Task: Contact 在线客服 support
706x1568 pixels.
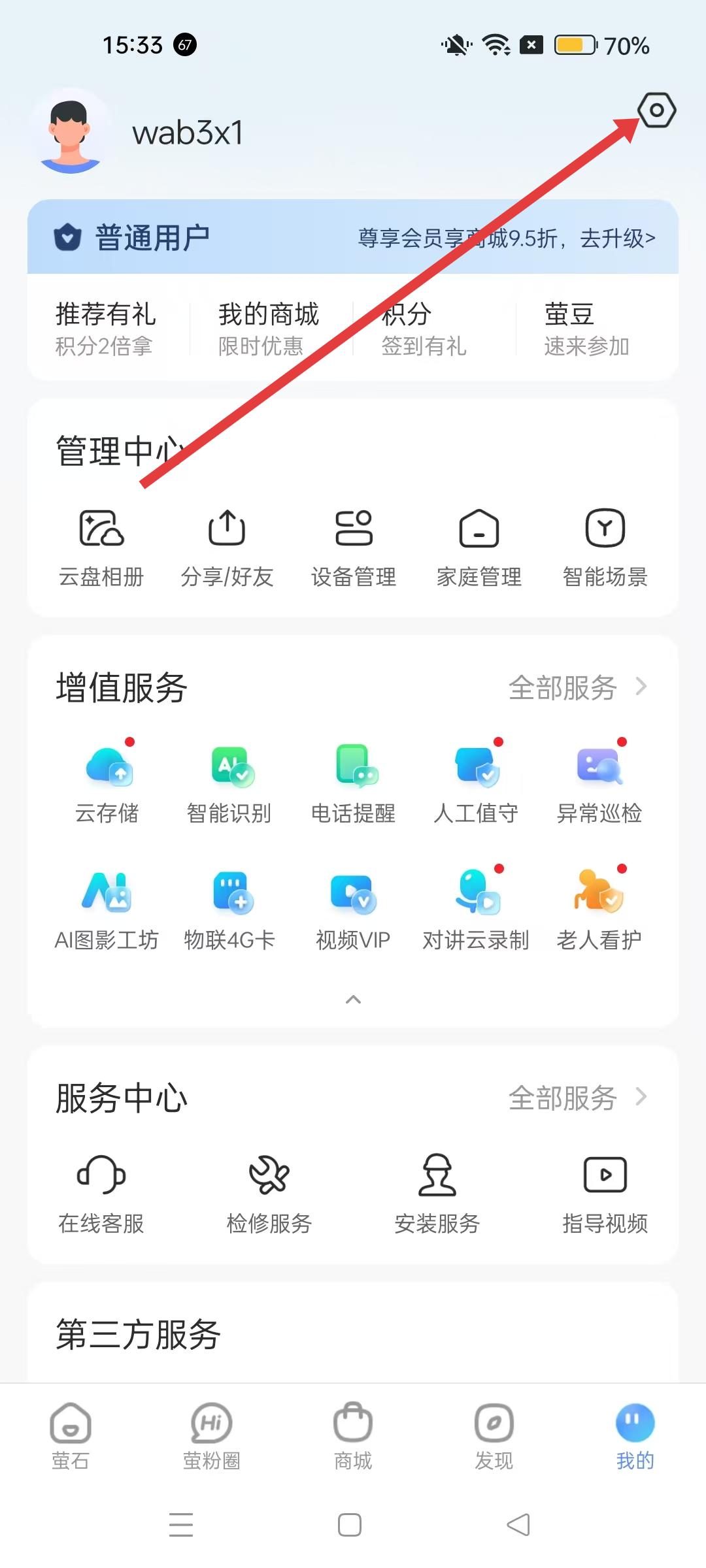Action: [101, 1193]
